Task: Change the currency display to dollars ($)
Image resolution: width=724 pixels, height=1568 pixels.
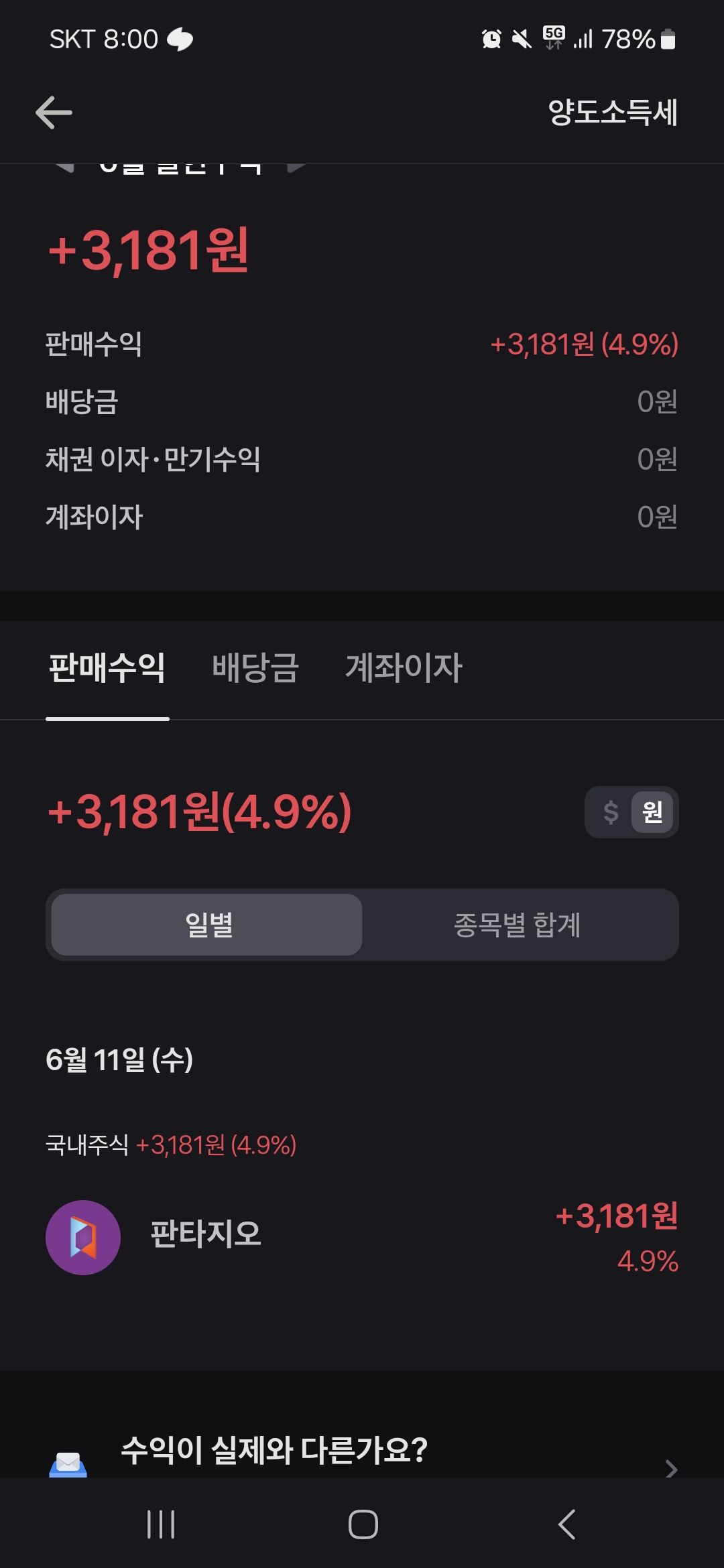Action: [x=610, y=812]
